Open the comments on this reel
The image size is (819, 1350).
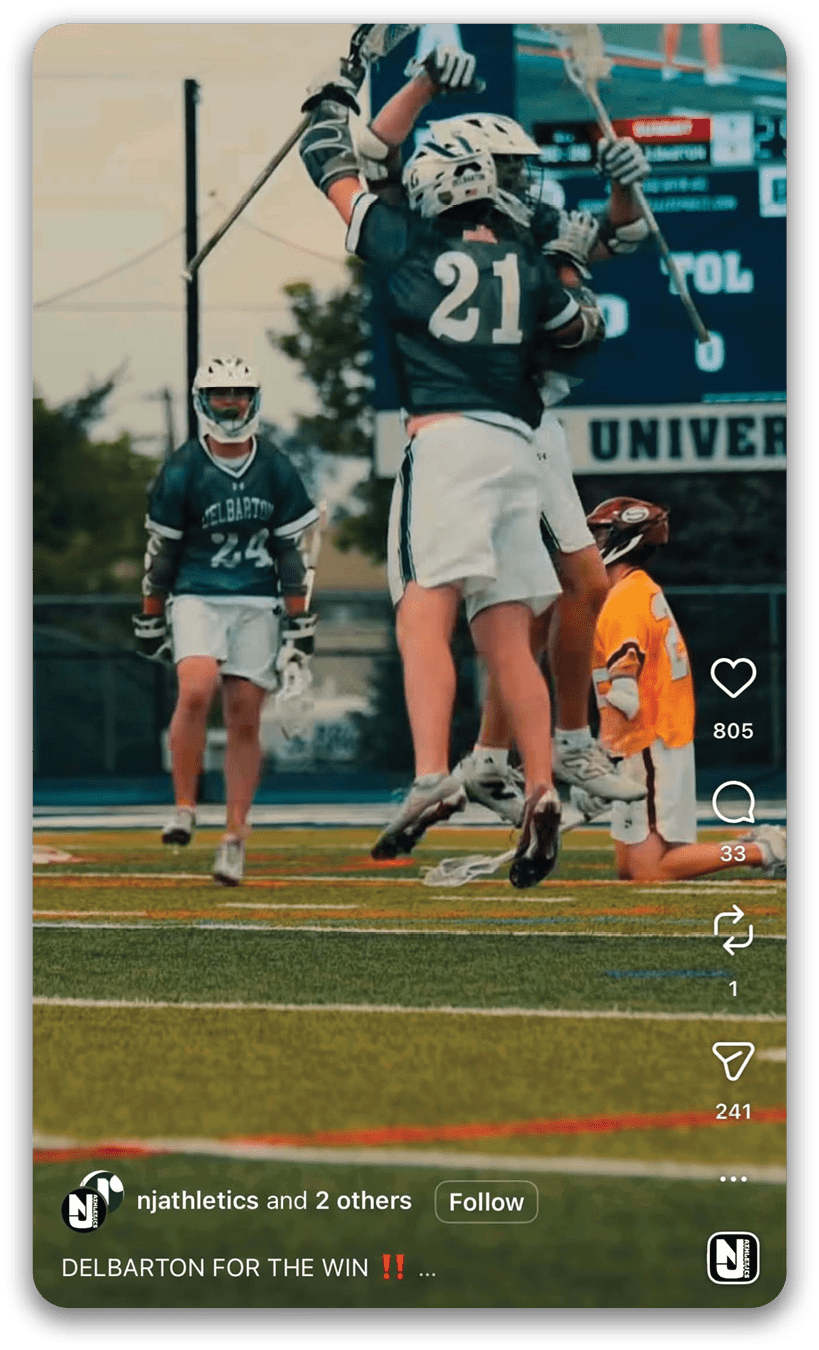[x=733, y=802]
